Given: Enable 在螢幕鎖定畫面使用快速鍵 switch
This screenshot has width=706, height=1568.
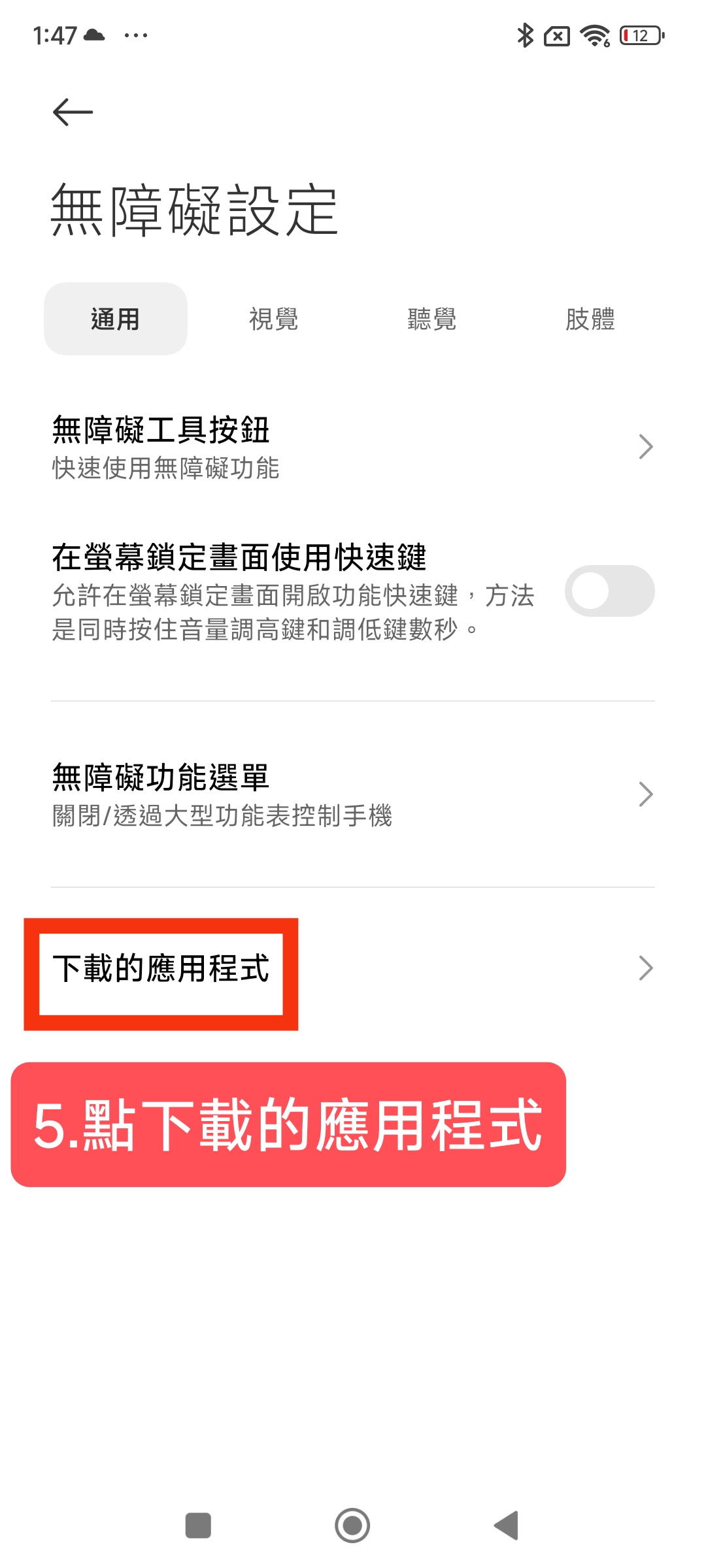Looking at the screenshot, I should pos(609,591).
